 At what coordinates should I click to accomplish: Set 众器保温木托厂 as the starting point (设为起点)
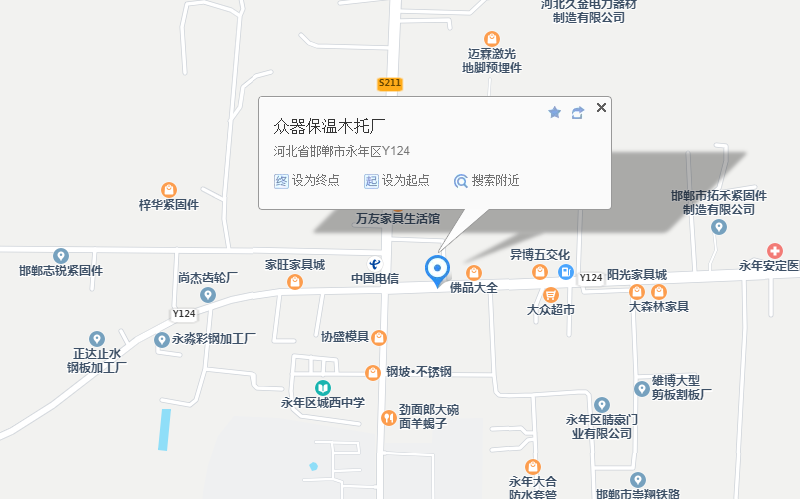(x=397, y=181)
